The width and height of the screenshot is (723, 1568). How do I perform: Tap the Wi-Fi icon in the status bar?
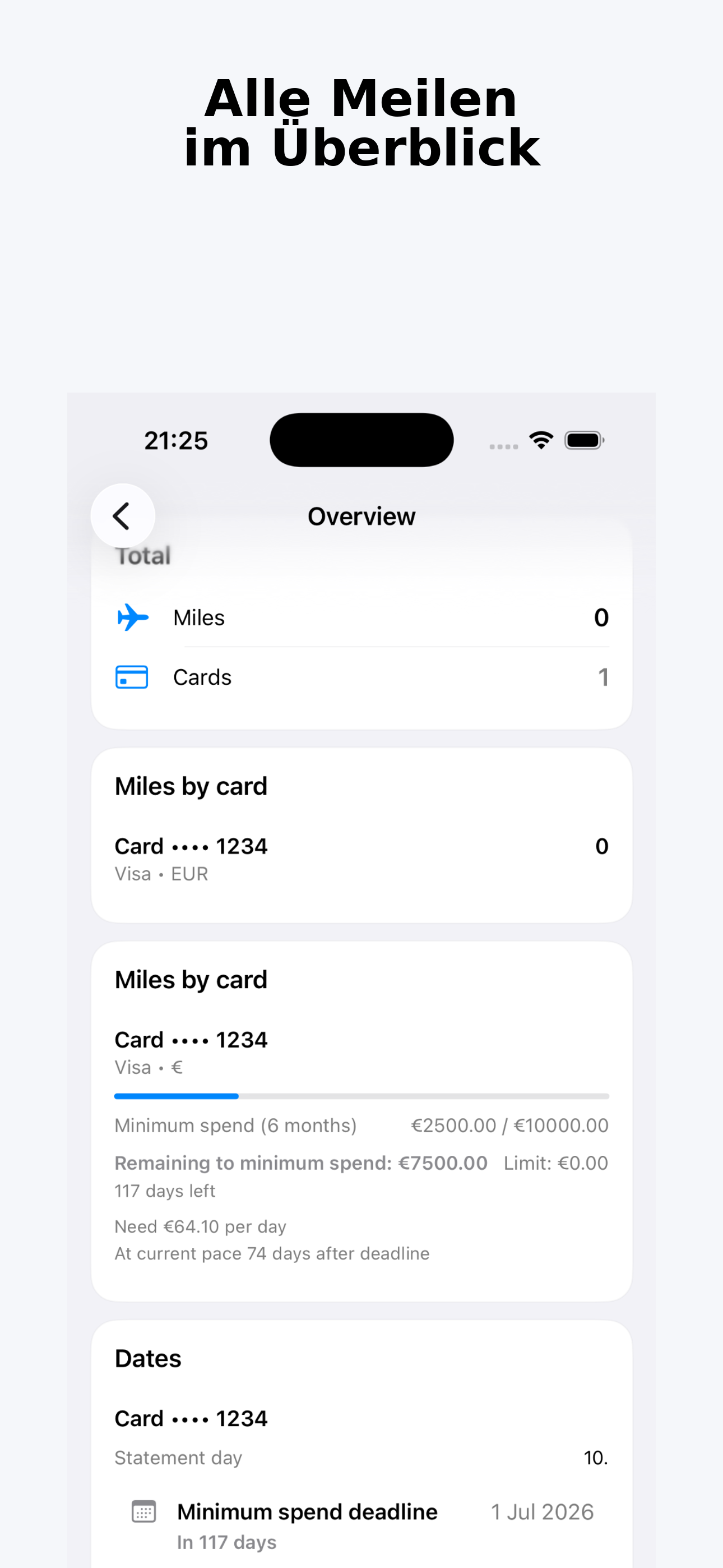click(540, 439)
